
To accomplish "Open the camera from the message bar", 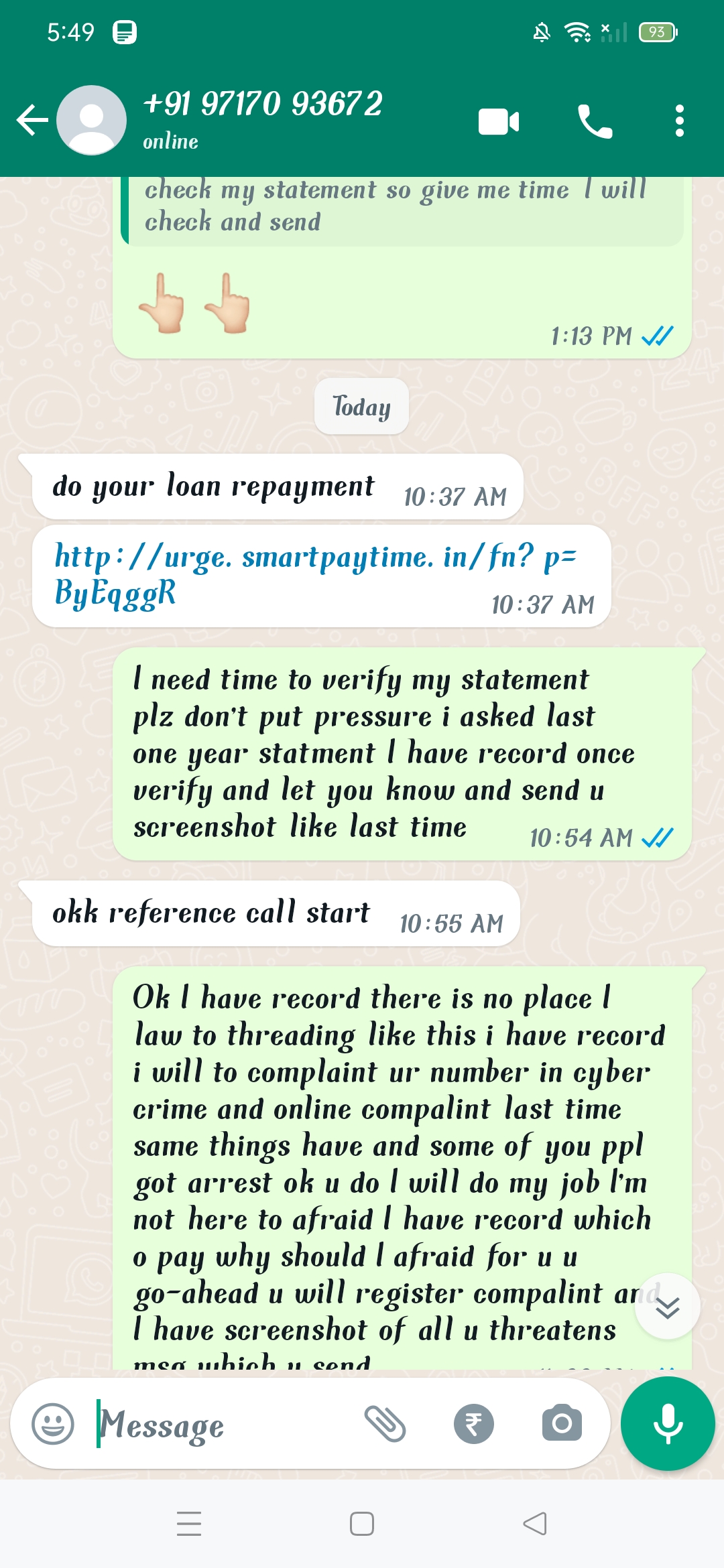I will (x=562, y=1423).
